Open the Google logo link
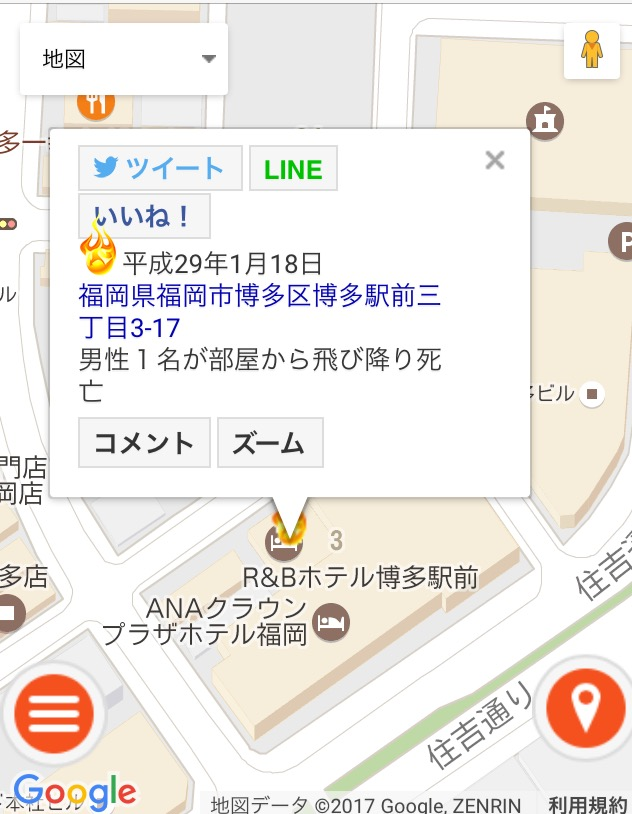This screenshot has height=814, width=632. click(x=75, y=792)
